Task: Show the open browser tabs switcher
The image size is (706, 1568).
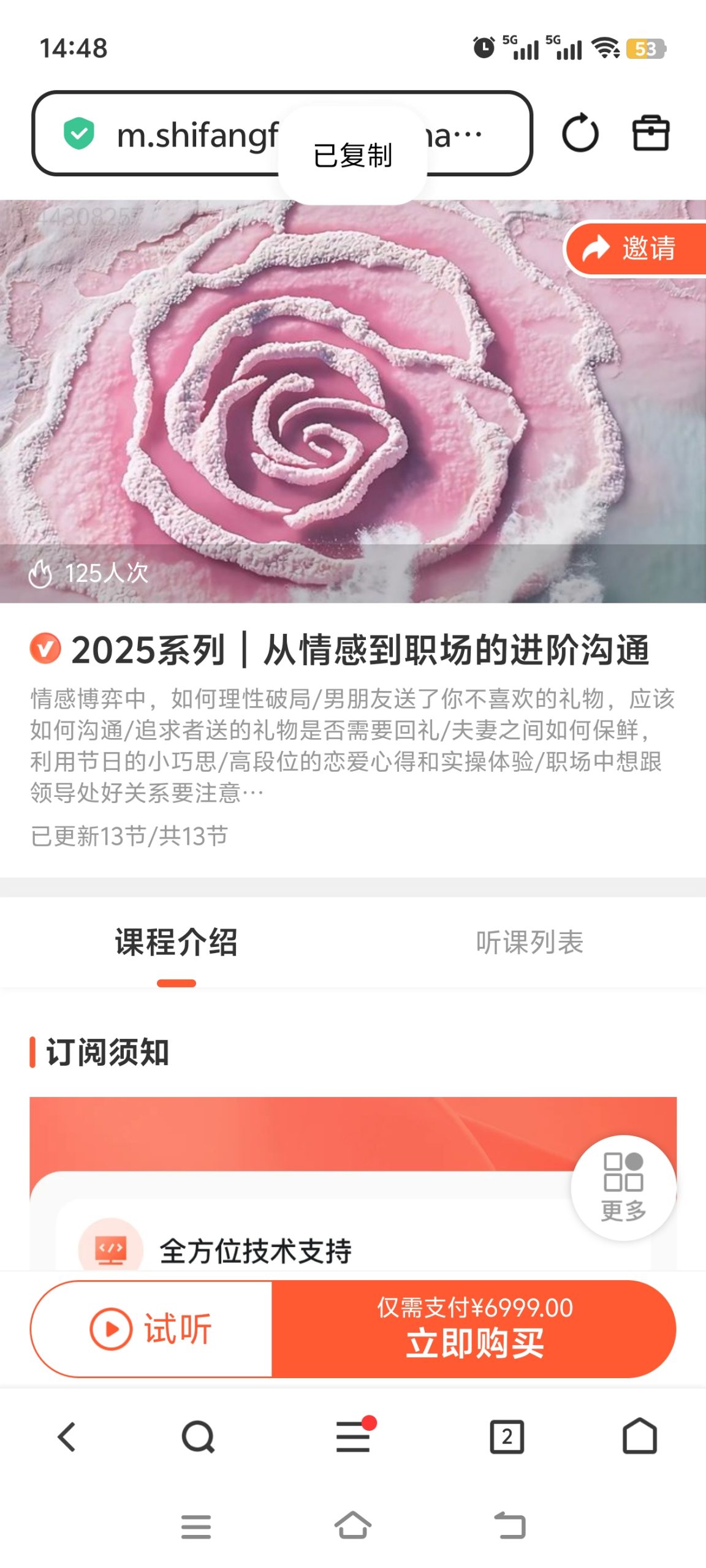Action: click(507, 1436)
